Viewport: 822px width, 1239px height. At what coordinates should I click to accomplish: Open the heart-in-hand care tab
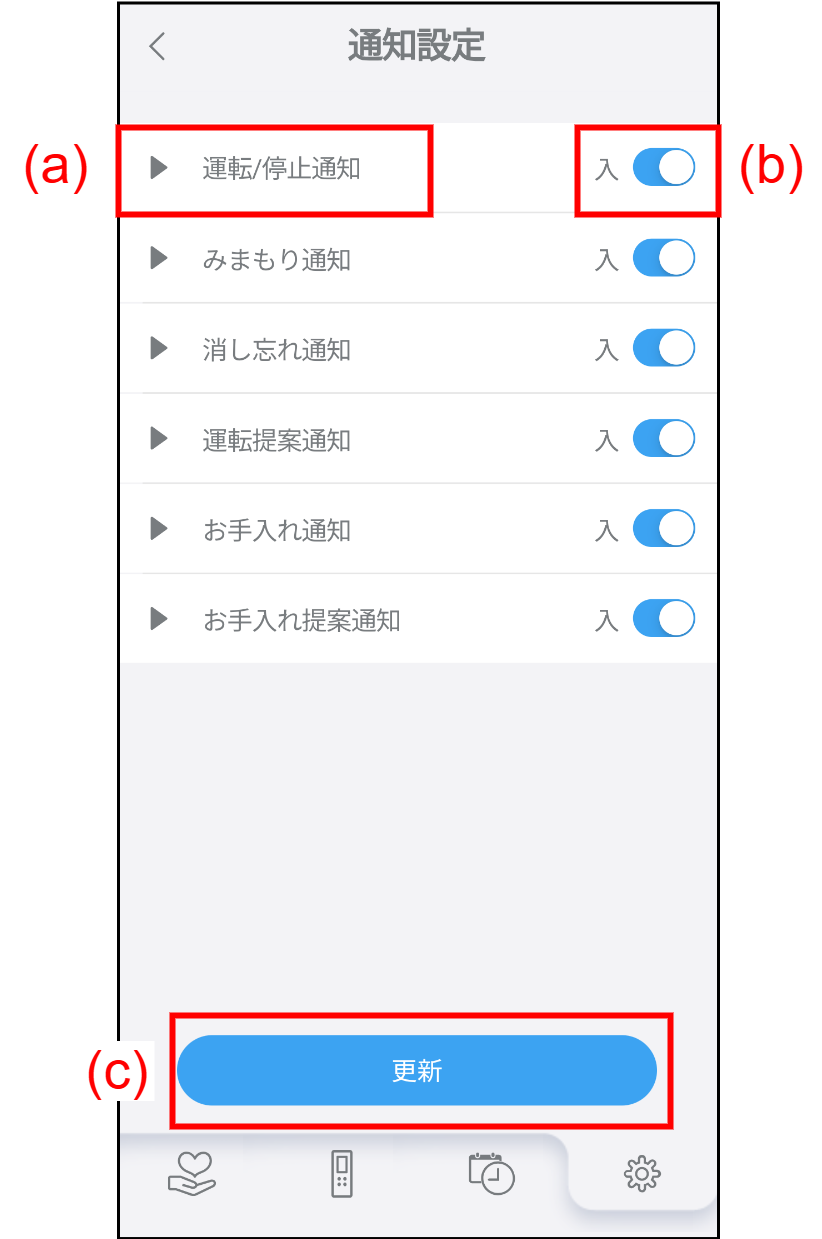pos(191,1174)
